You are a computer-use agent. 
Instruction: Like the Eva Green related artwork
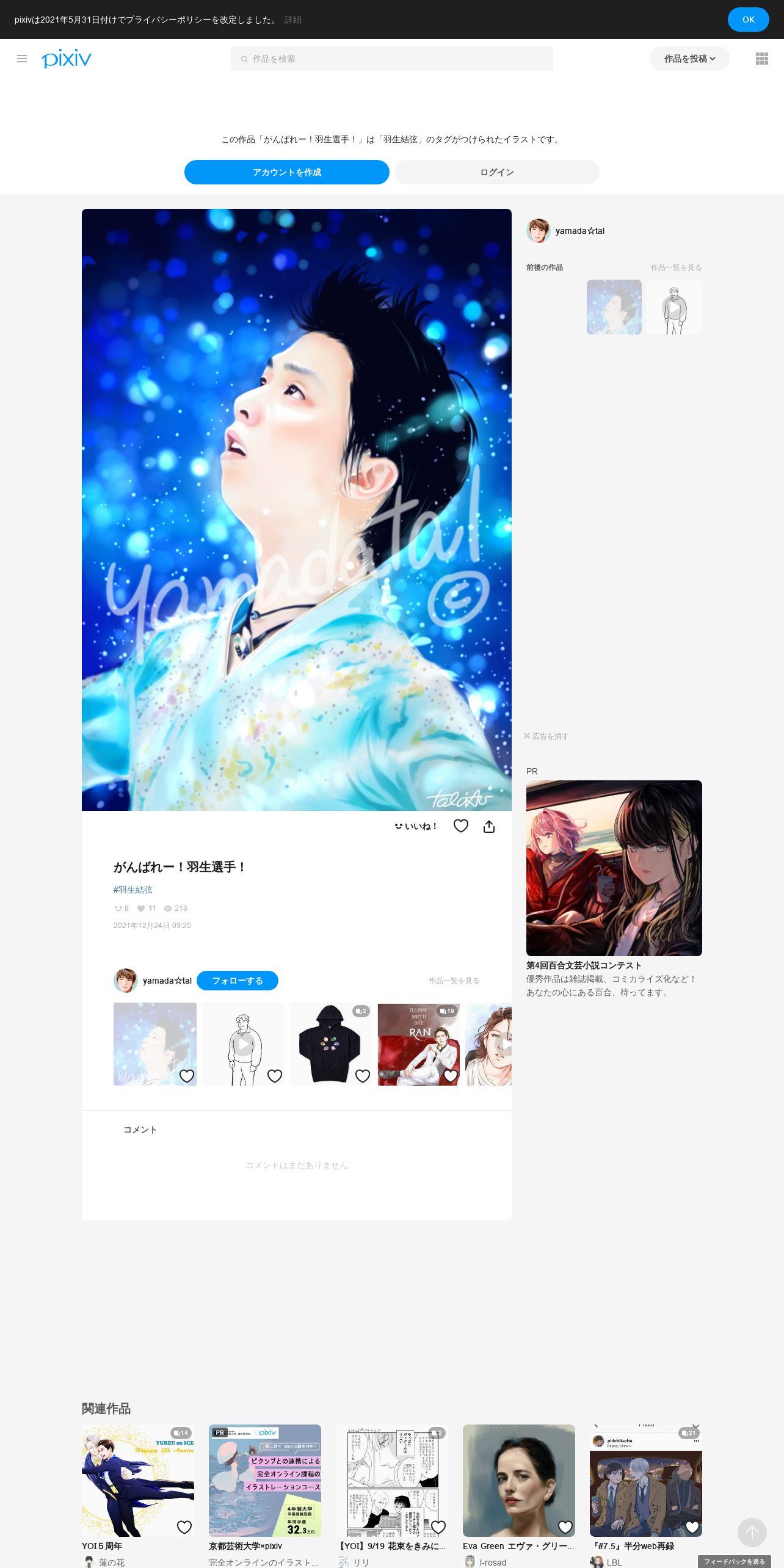click(x=565, y=1526)
